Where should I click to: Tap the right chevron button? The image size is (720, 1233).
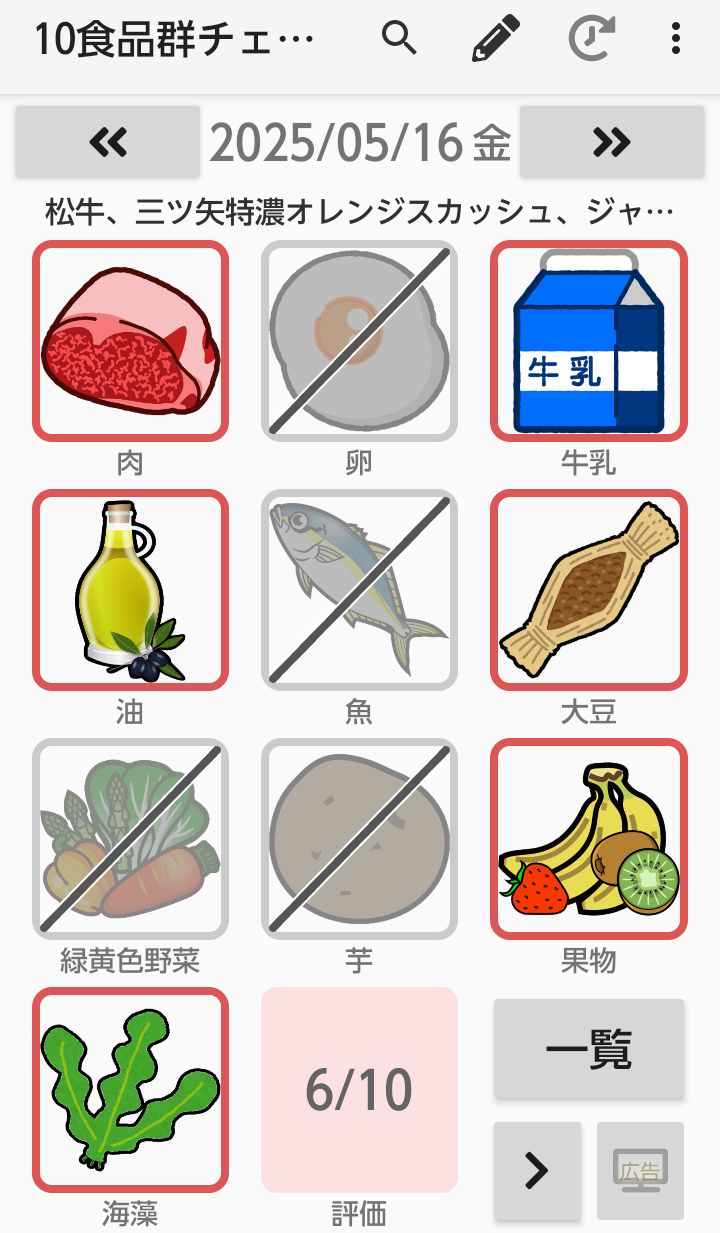click(537, 1171)
